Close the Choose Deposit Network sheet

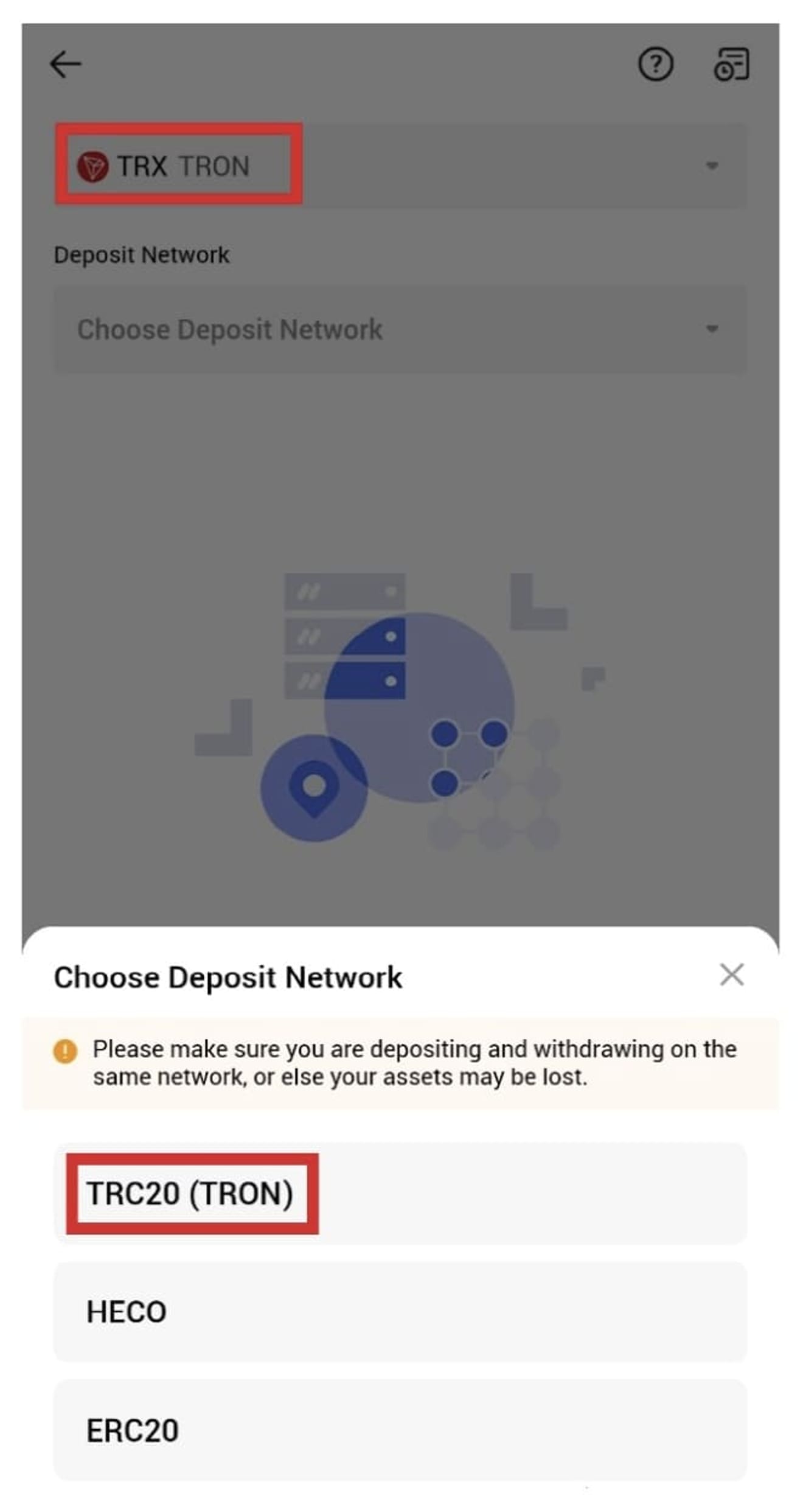coord(731,975)
